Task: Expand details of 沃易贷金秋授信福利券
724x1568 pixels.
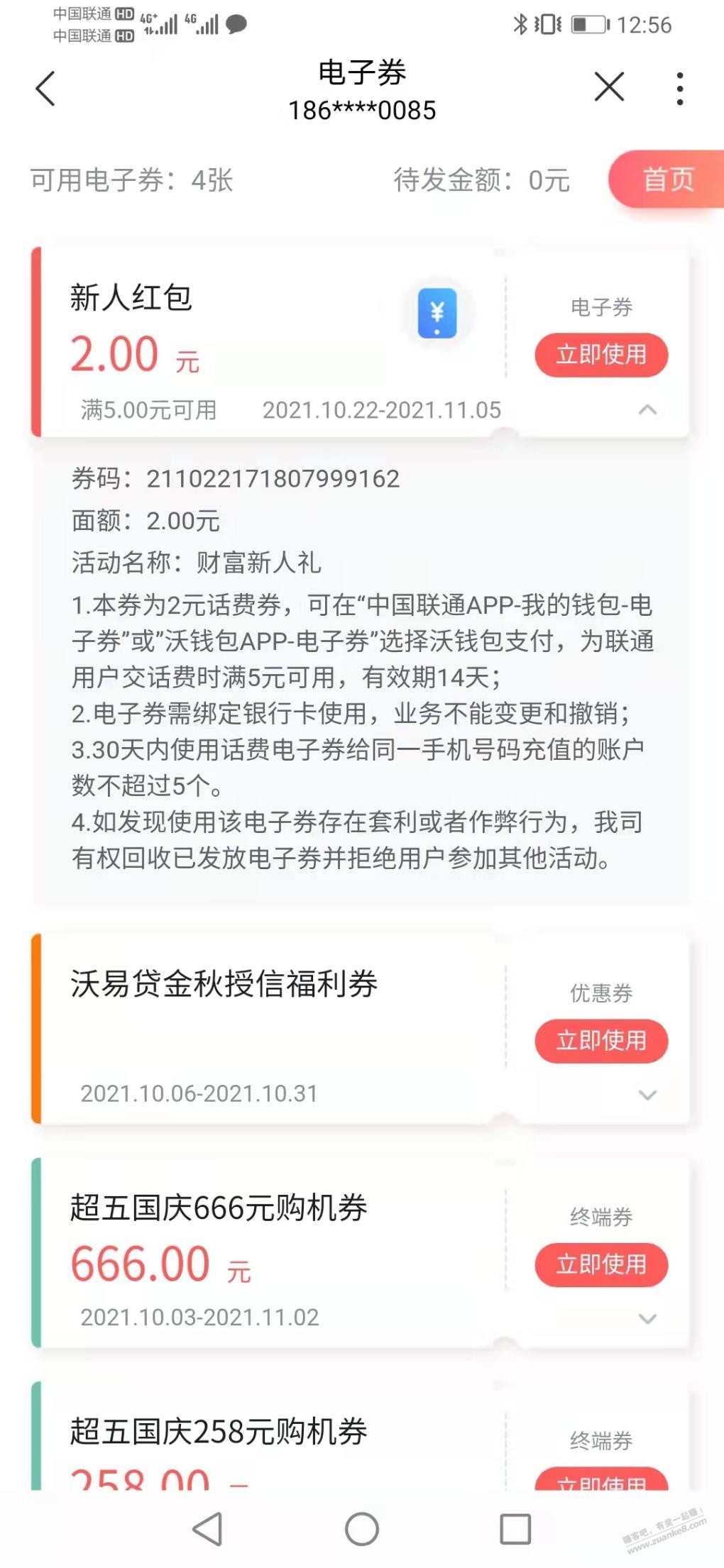Action: click(x=647, y=1095)
